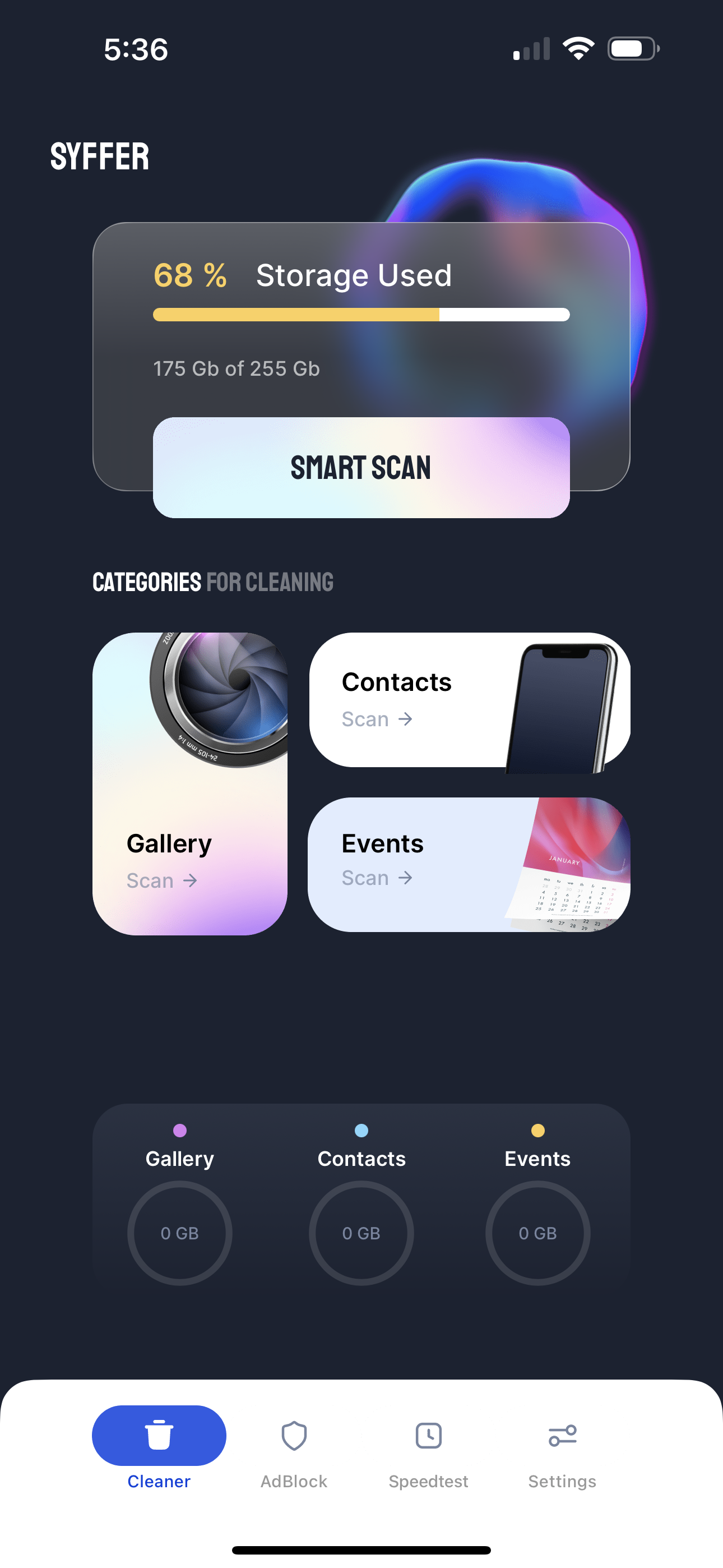Click the Contacts 0 GB circle
Screen dimensions: 723x1568
pos(361,1234)
